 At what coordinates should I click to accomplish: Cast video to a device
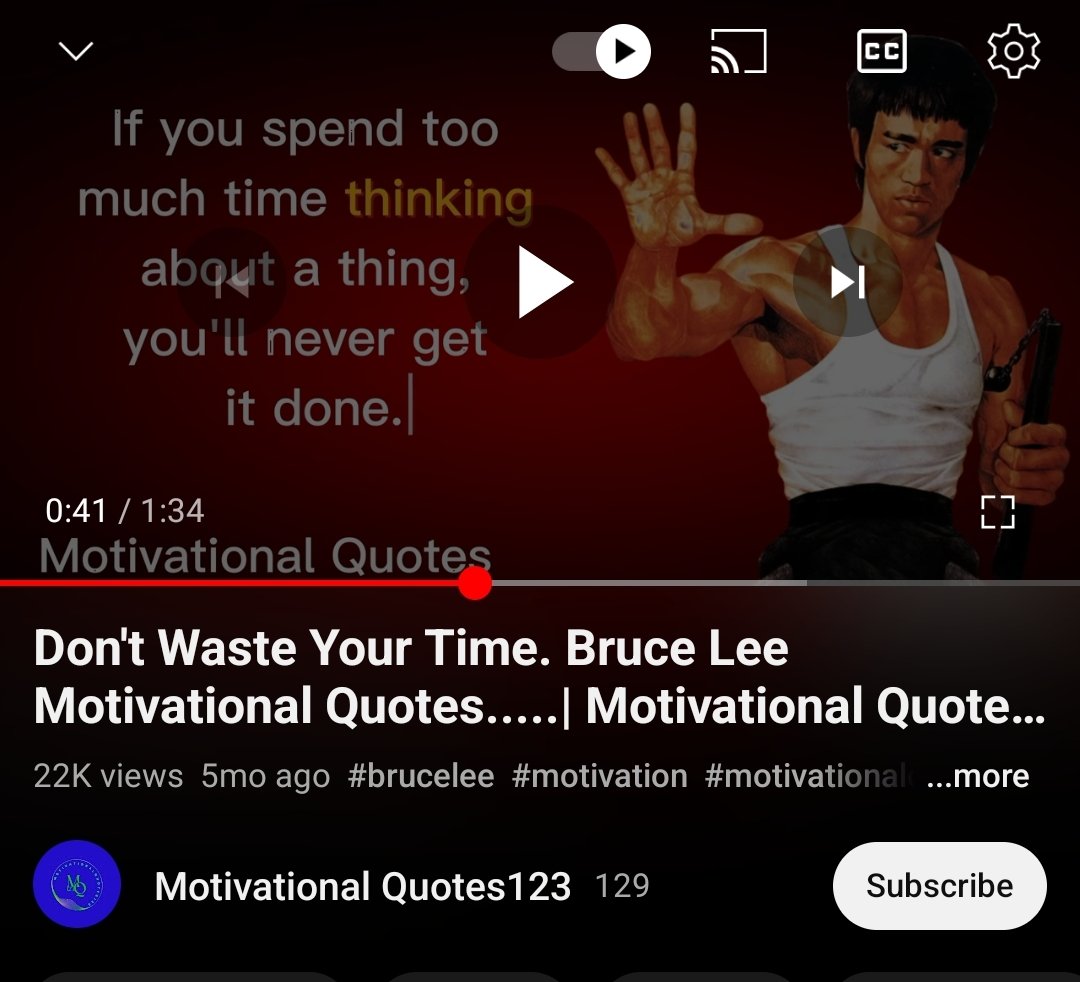(x=738, y=51)
